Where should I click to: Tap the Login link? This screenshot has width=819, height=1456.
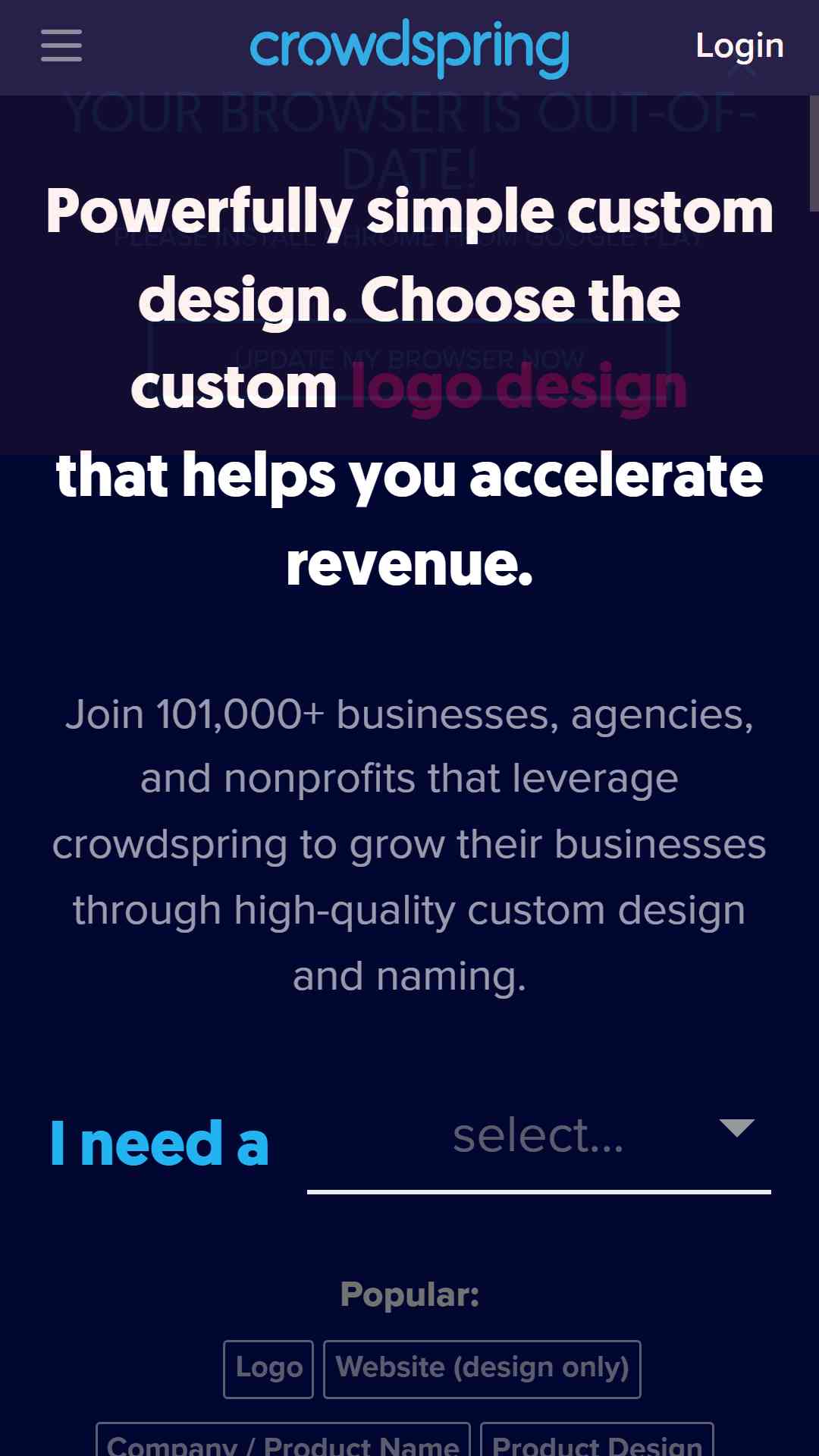(x=739, y=46)
